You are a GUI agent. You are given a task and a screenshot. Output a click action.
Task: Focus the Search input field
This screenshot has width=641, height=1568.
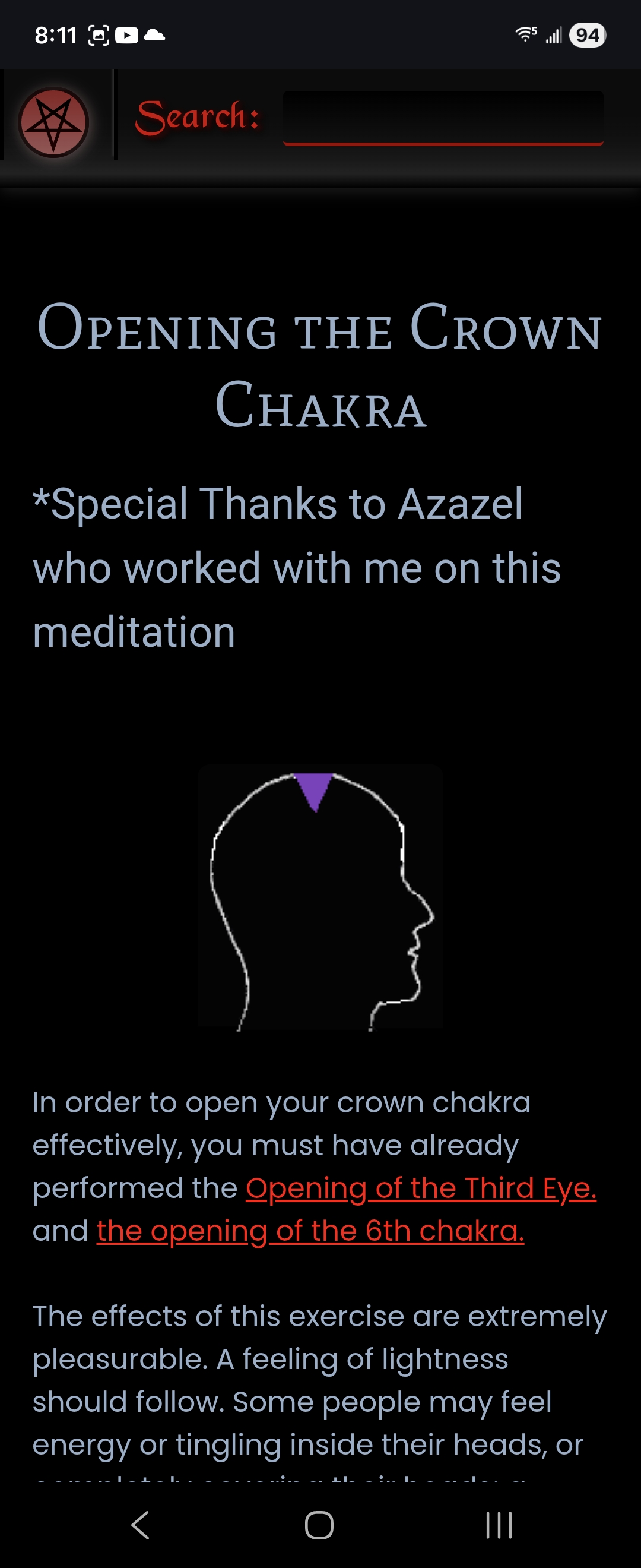tap(443, 118)
